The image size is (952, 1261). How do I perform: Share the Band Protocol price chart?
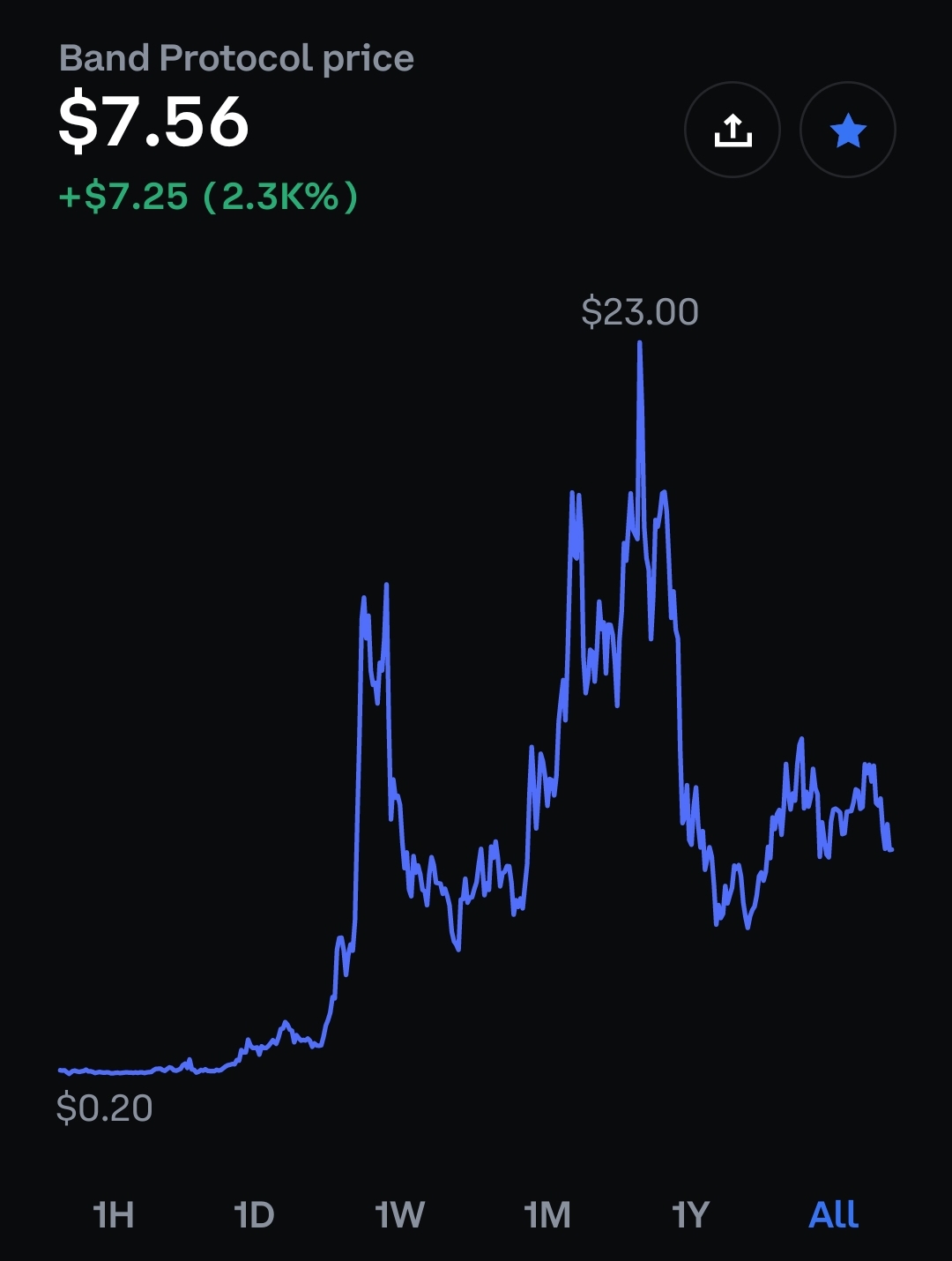point(732,131)
